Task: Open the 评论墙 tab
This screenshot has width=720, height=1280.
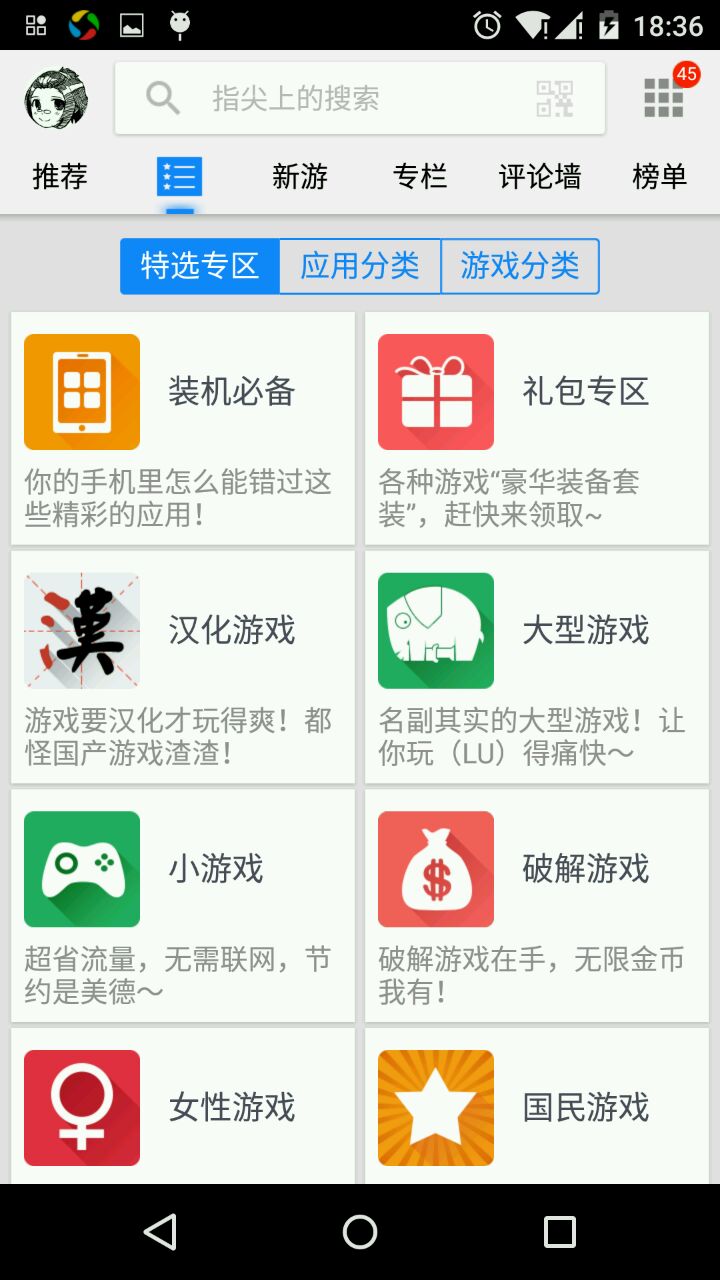Action: tap(540, 177)
